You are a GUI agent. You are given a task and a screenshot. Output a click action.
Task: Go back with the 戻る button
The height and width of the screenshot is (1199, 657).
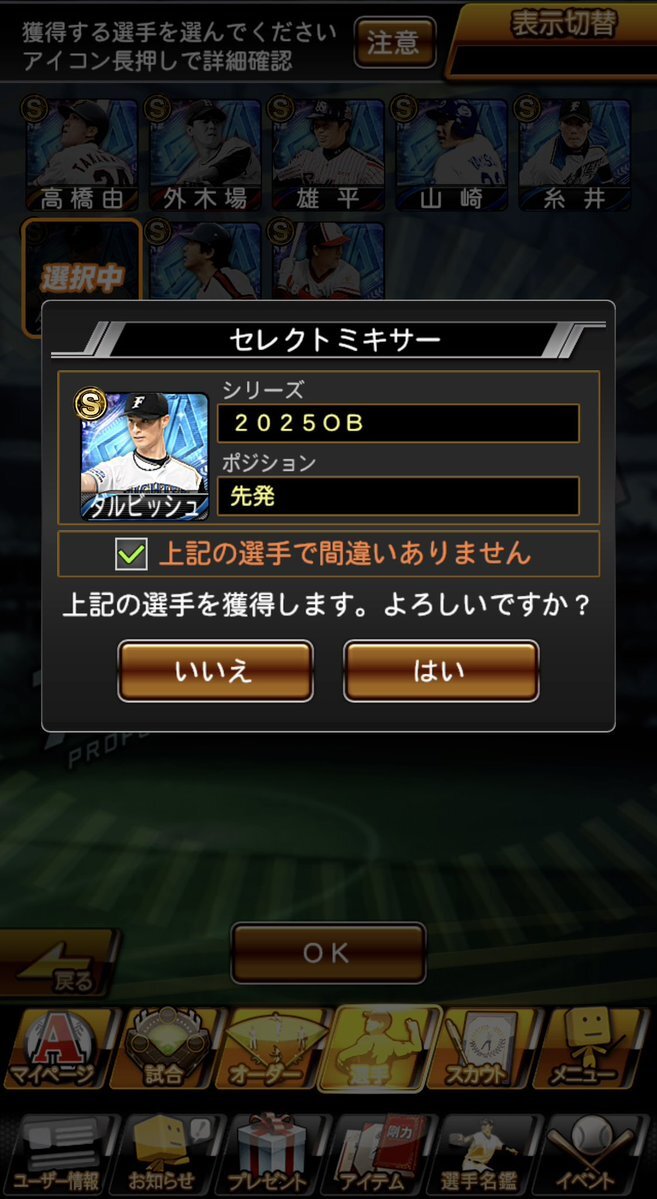point(62,966)
